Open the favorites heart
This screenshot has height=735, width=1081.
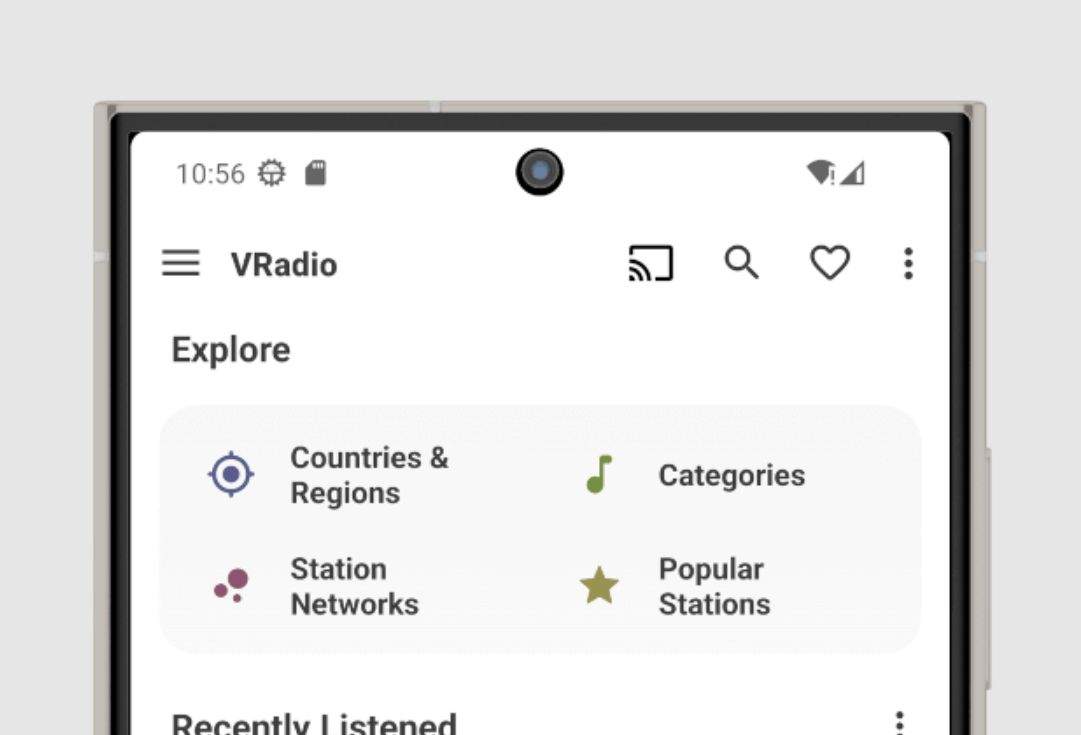(x=829, y=264)
